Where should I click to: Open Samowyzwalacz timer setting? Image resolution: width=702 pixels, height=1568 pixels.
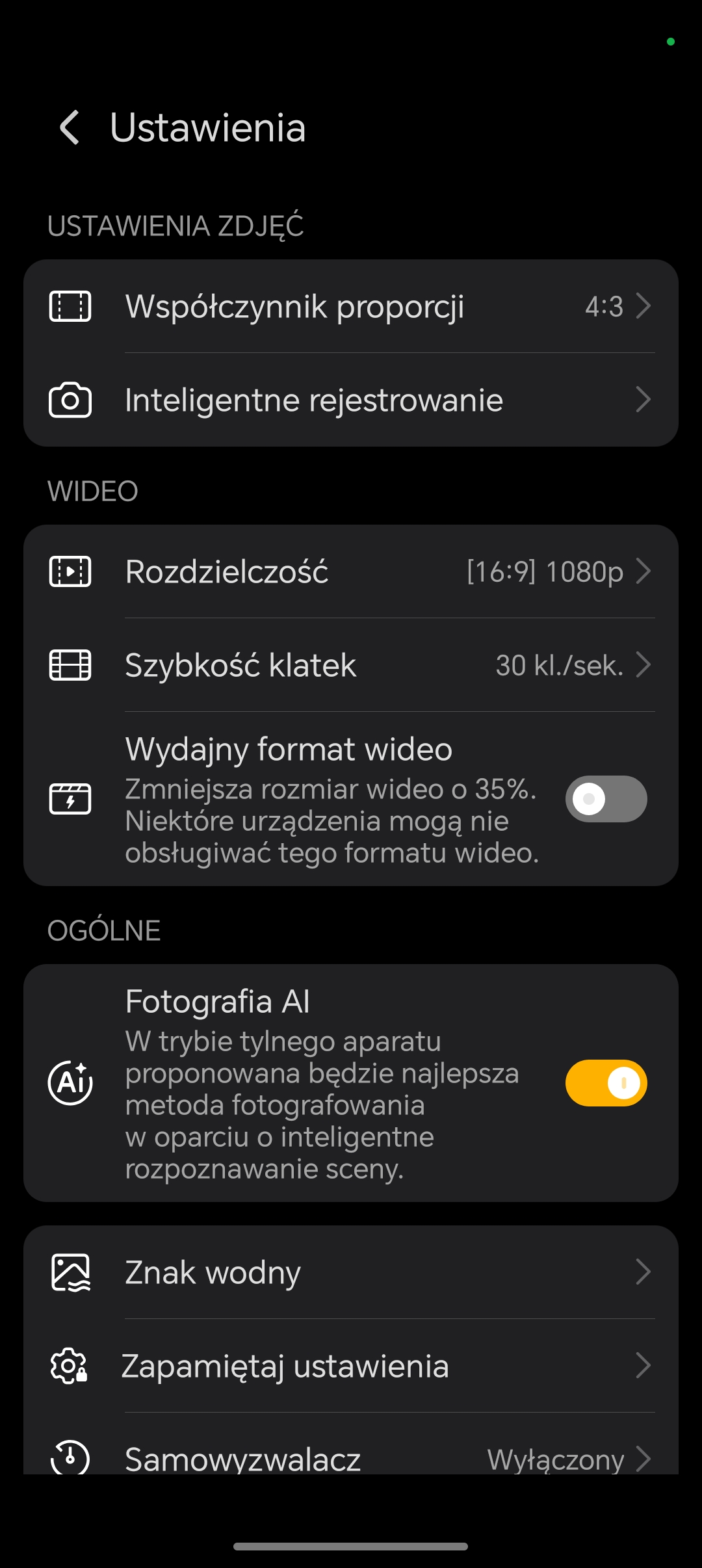click(x=351, y=1456)
